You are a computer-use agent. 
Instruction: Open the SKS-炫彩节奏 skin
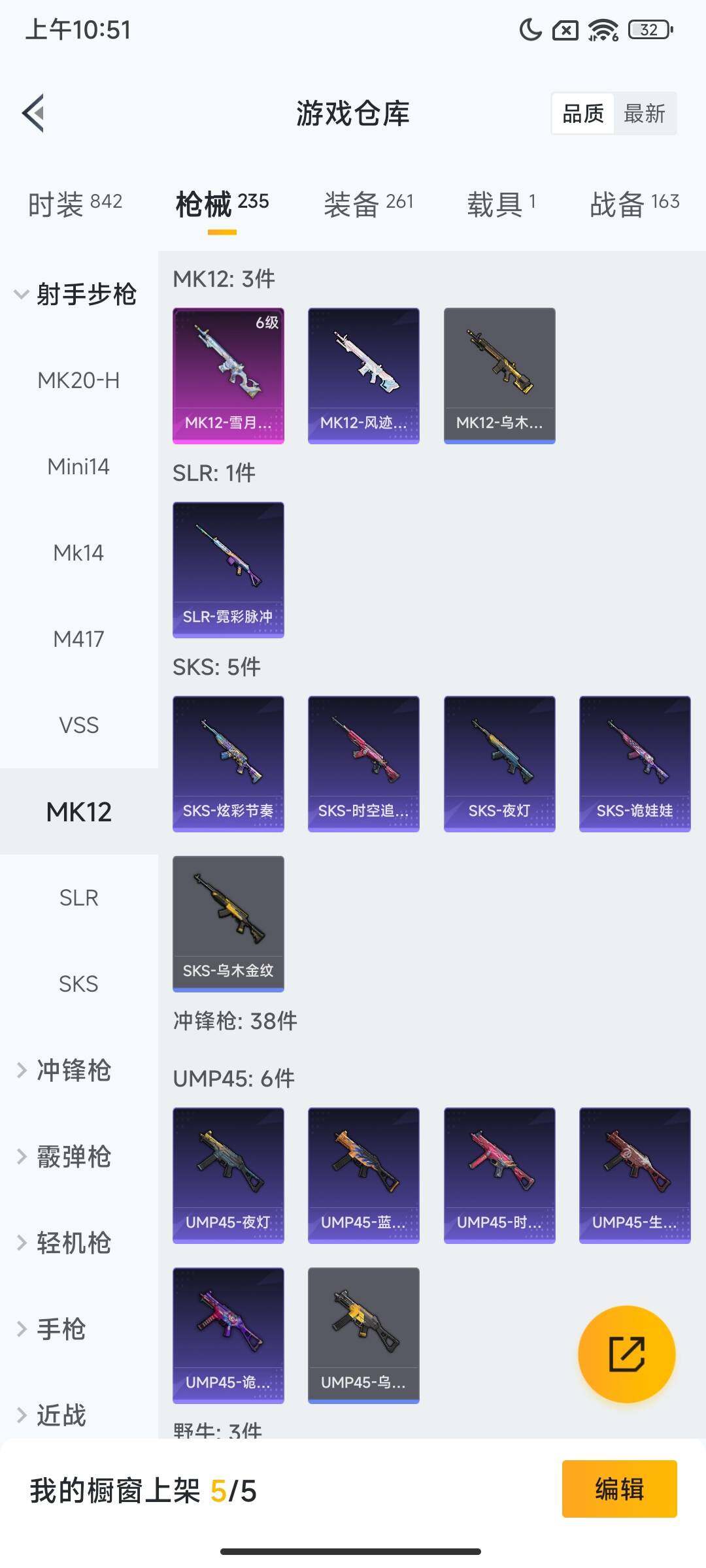[x=228, y=764]
